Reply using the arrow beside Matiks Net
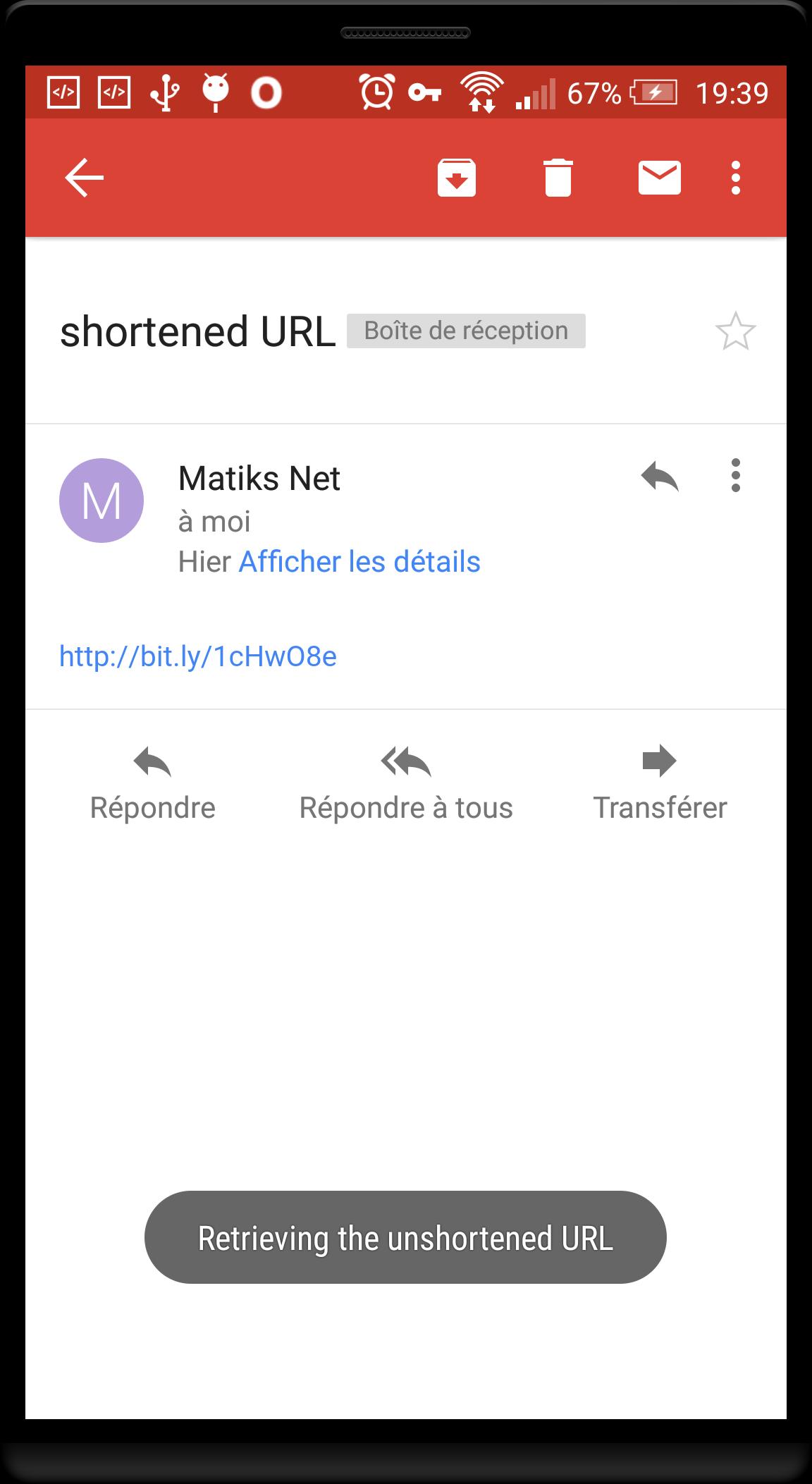812x1484 pixels. [659, 477]
